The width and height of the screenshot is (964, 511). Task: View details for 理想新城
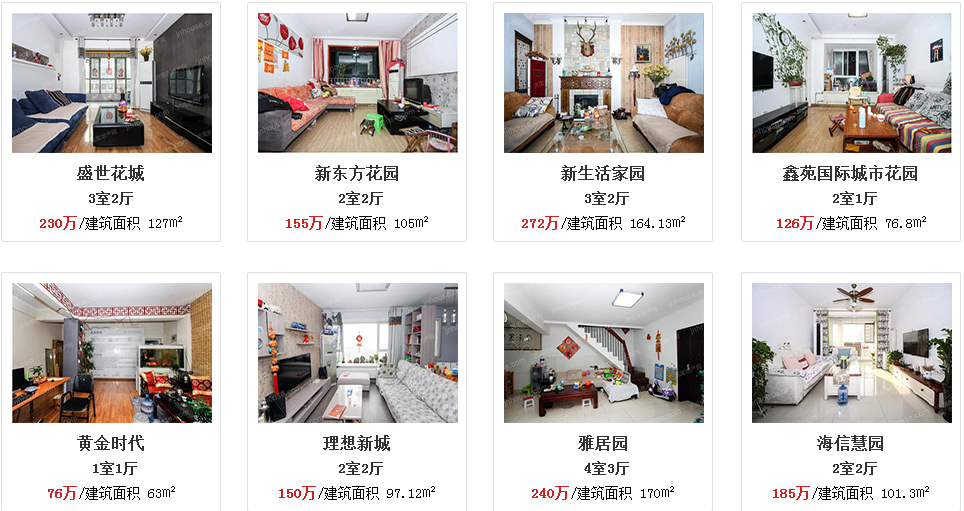pos(357,444)
